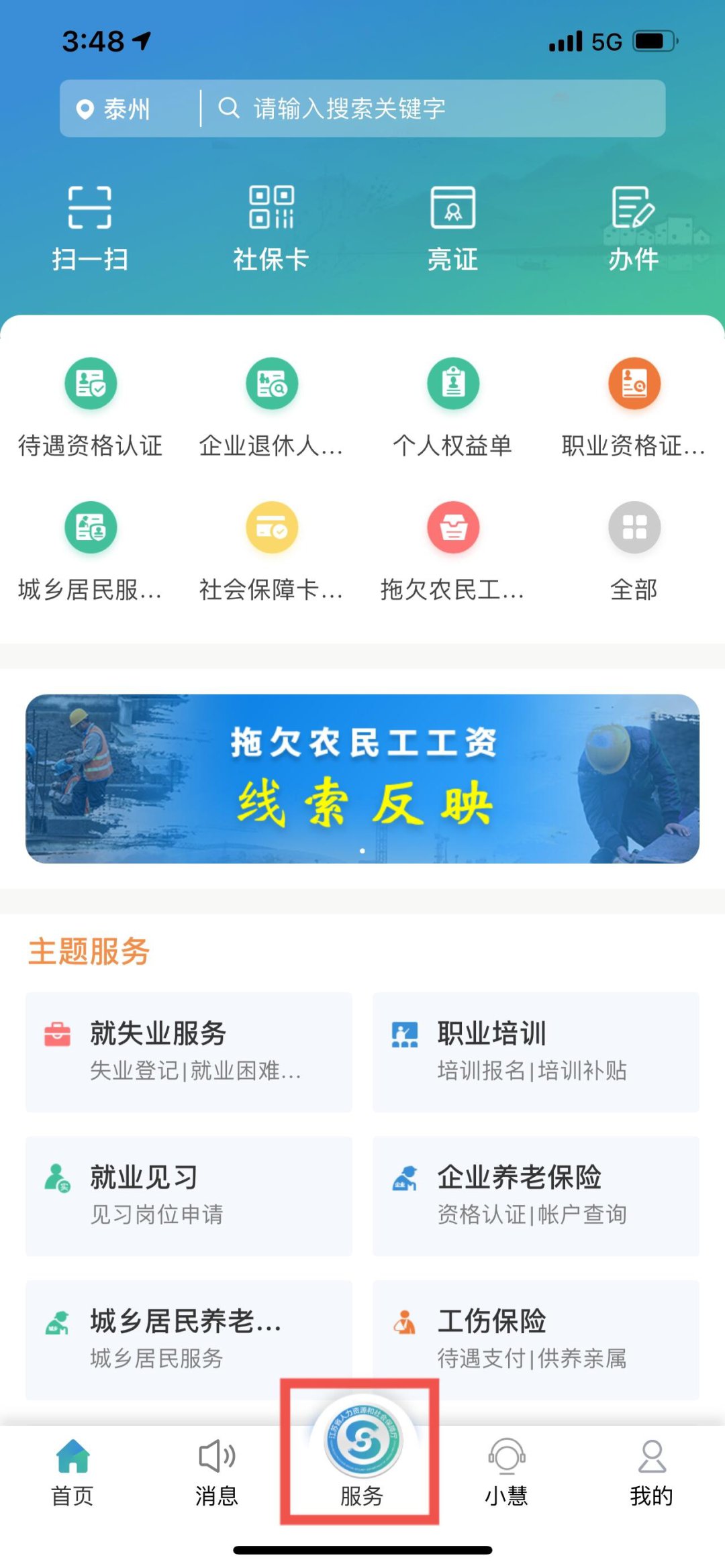Open 办件 shortcut

click(x=634, y=228)
